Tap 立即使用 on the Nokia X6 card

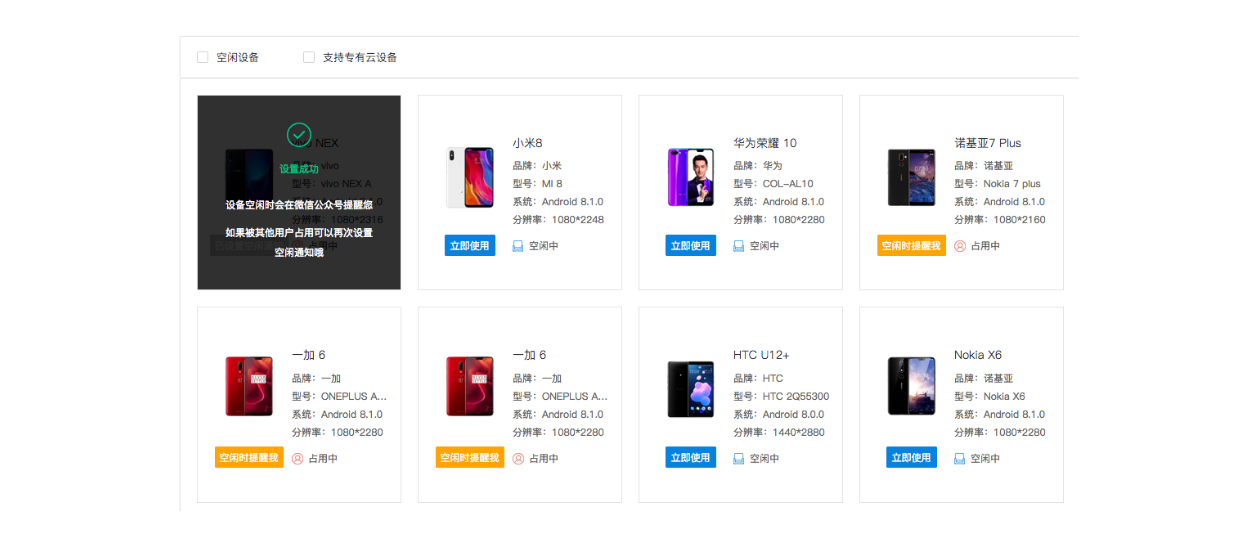coord(911,458)
